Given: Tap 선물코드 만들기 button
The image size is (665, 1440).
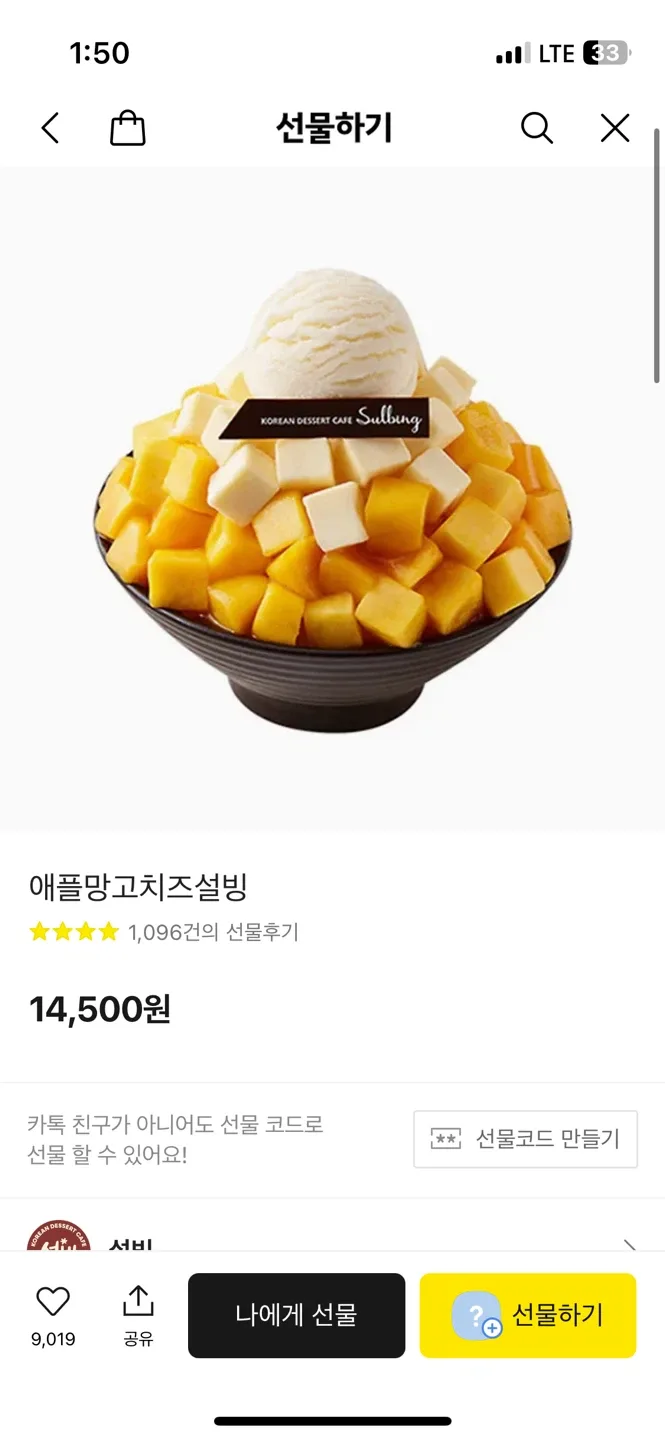Looking at the screenshot, I should click(x=525, y=1139).
